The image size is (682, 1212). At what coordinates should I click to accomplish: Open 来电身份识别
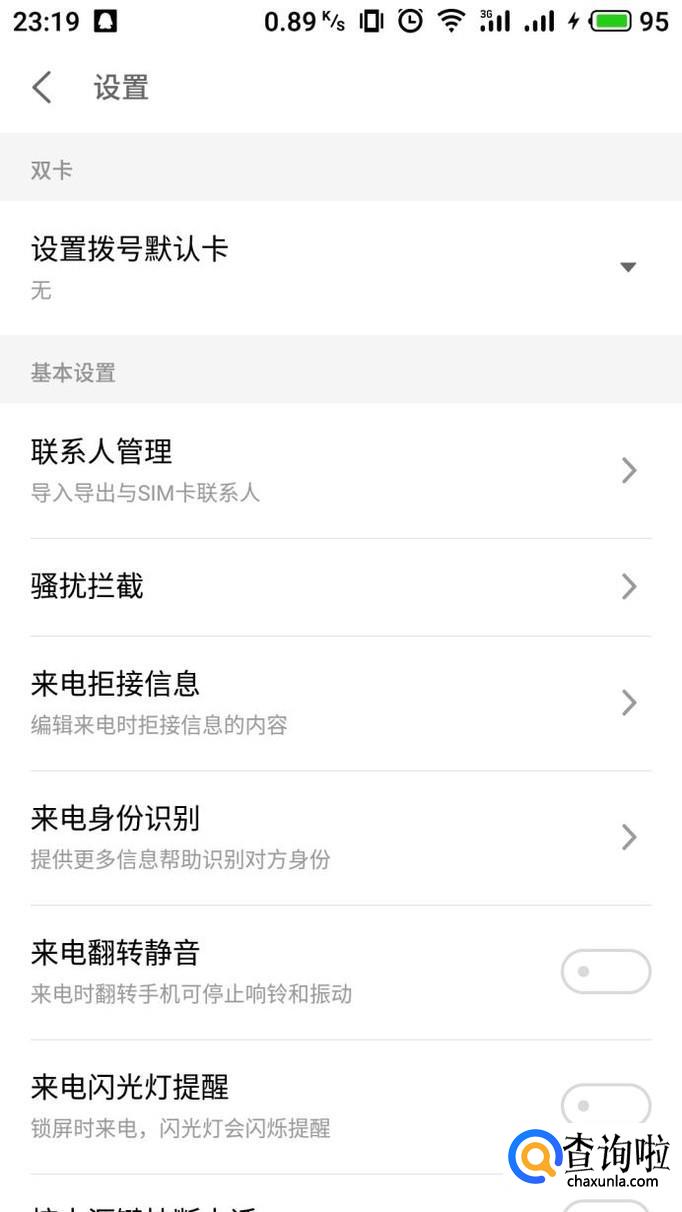coord(340,837)
